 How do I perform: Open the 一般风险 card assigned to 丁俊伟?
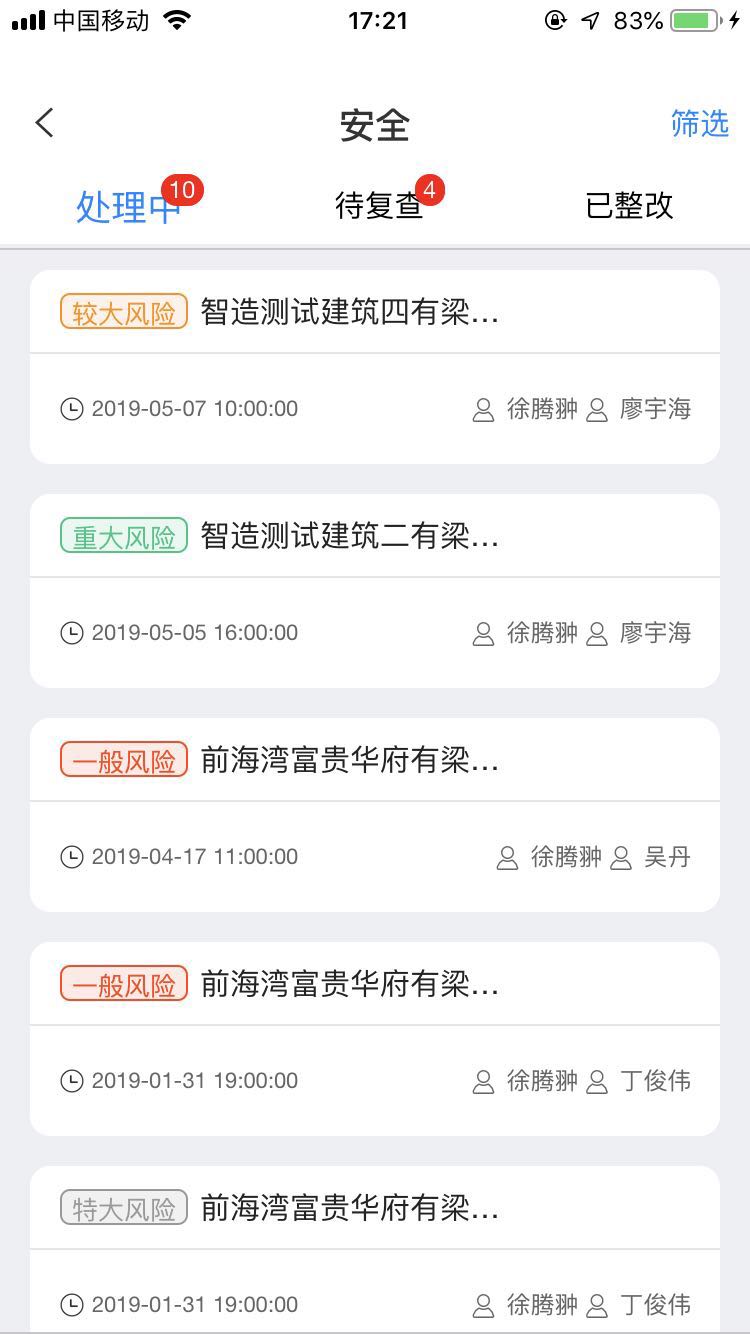[374, 1038]
